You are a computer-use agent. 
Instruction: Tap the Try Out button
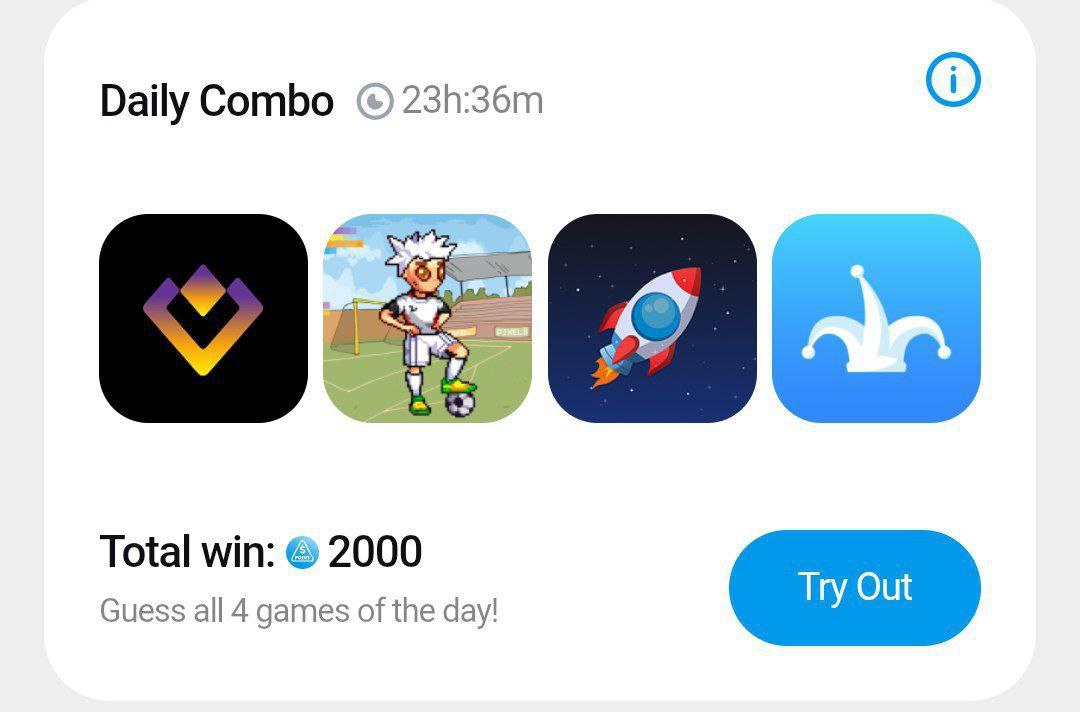tap(854, 587)
